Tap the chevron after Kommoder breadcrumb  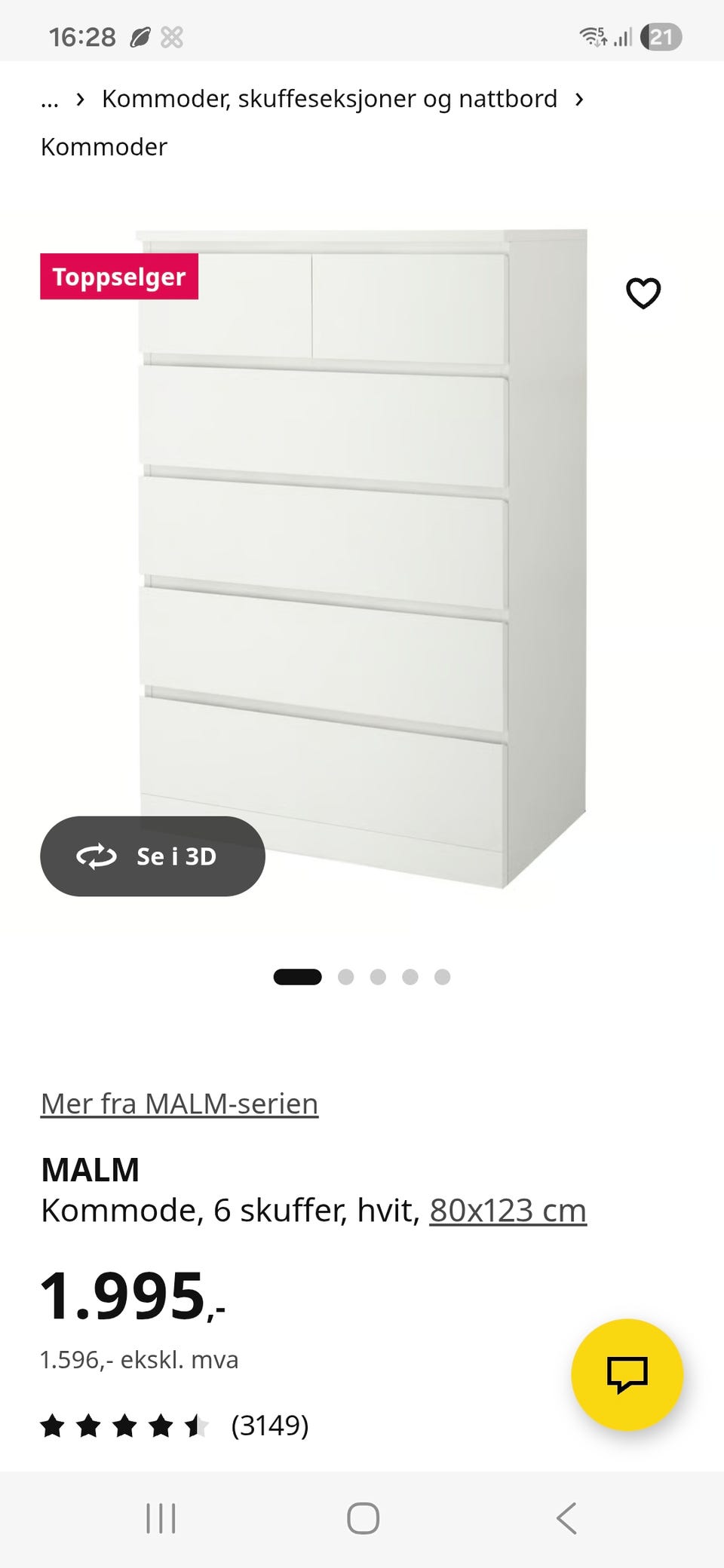click(579, 99)
